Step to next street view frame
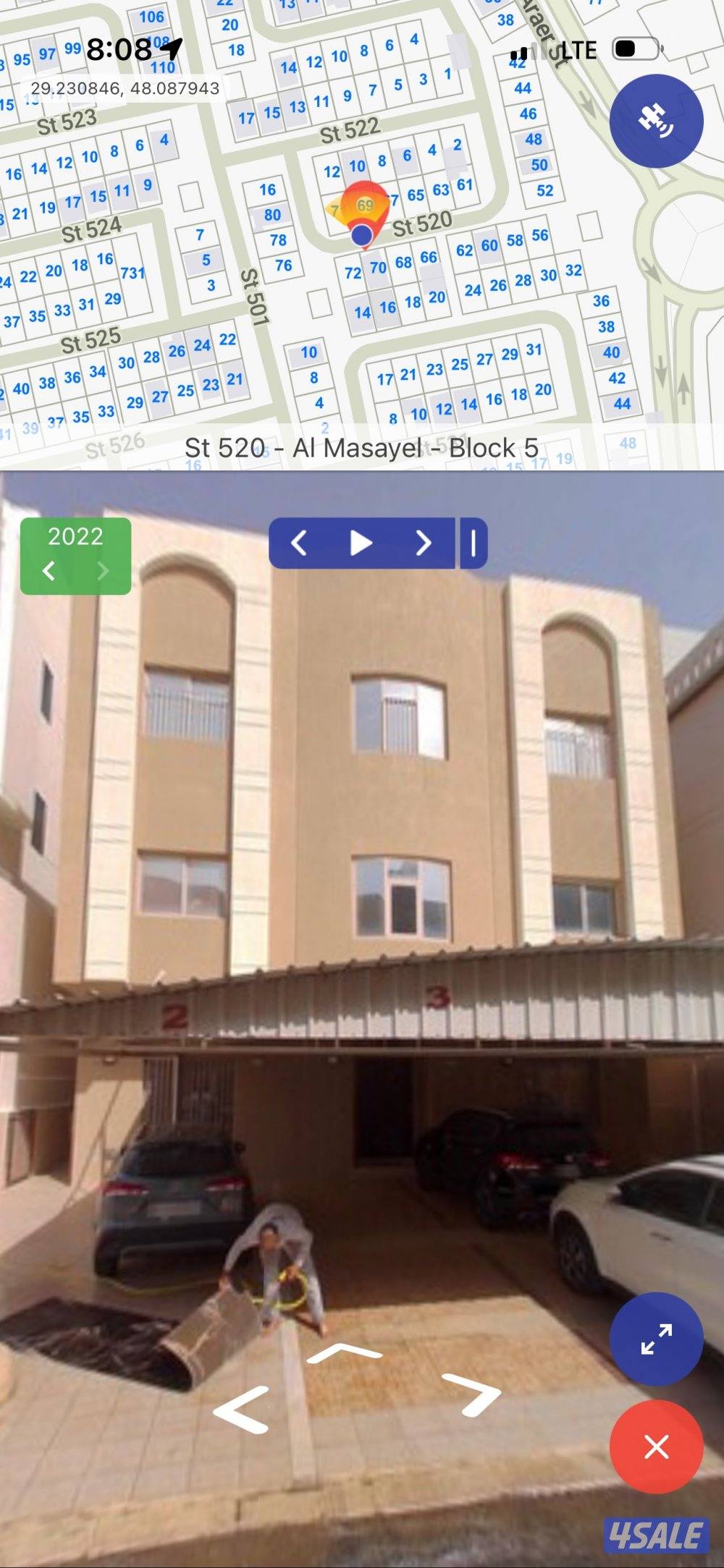 click(423, 543)
